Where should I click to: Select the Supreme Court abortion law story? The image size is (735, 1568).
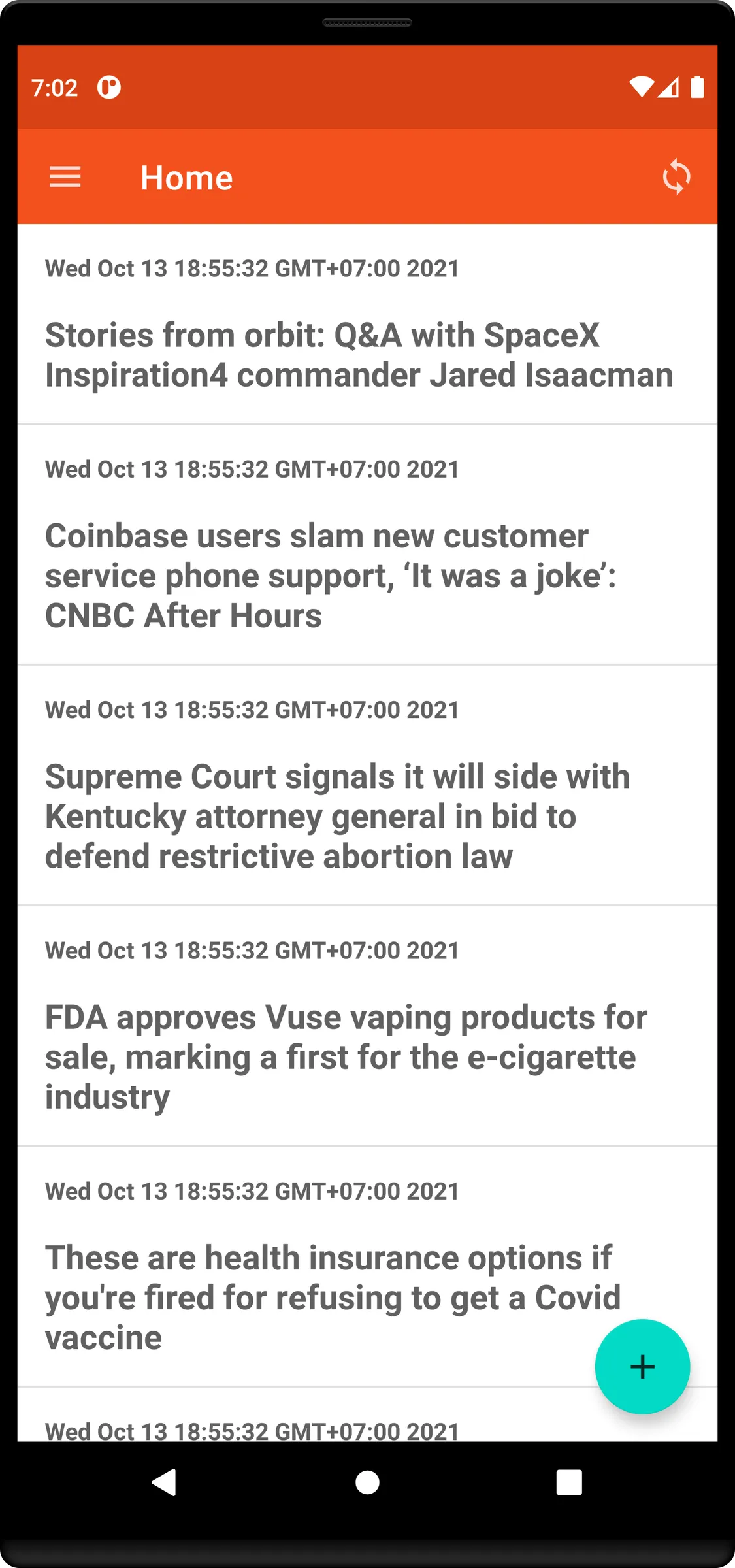pos(337,815)
